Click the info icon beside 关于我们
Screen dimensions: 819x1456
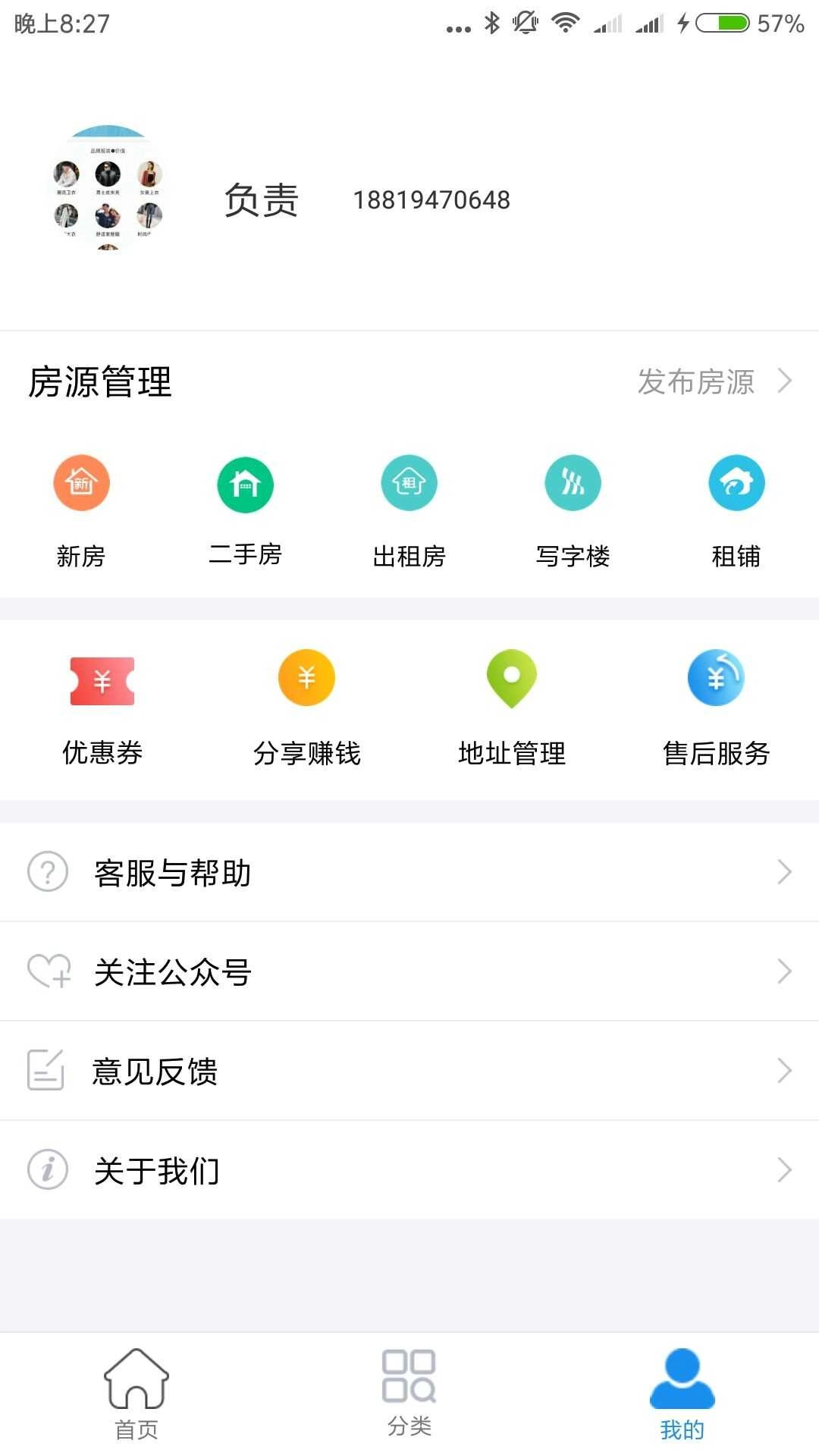(x=48, y=1169)
